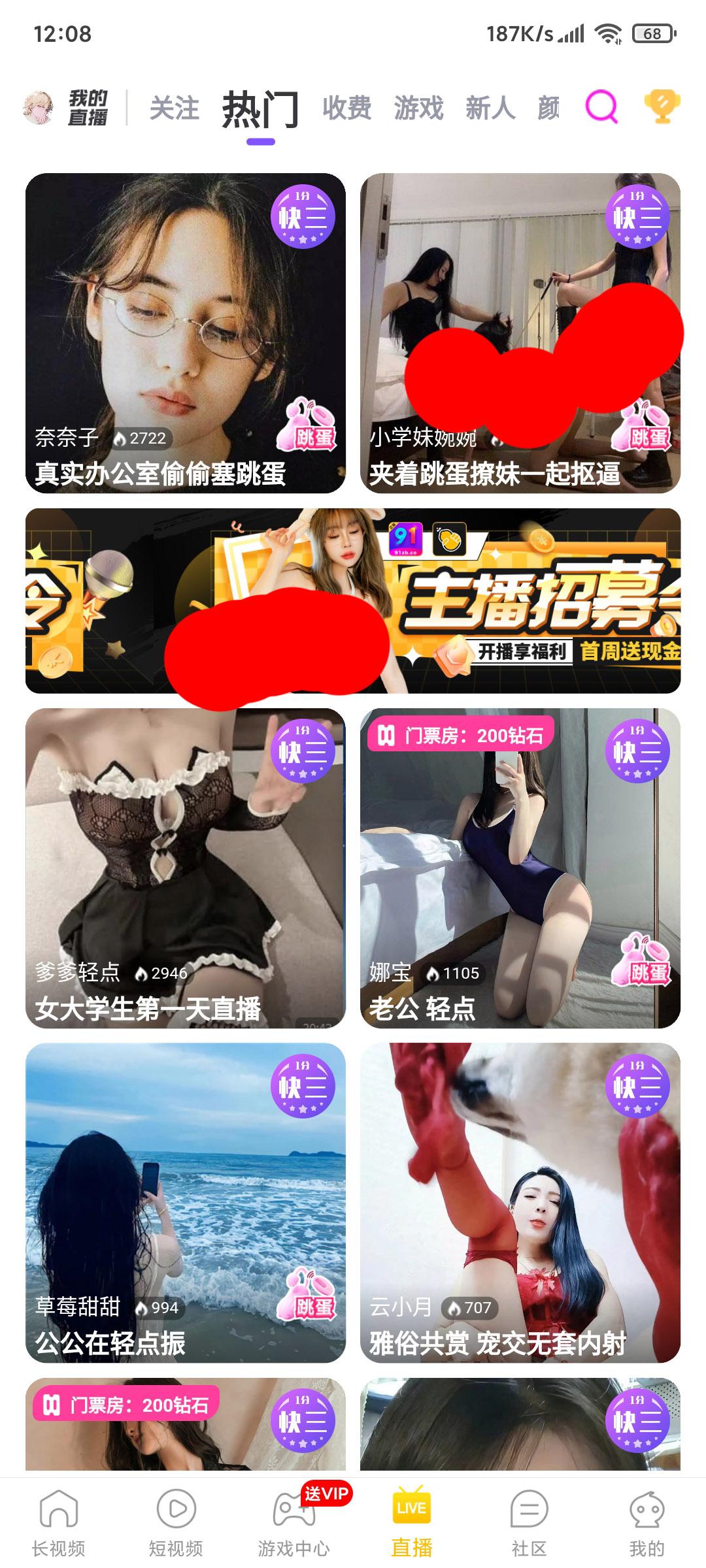Open 我的直播 in the top bar

tap(67, 108)
